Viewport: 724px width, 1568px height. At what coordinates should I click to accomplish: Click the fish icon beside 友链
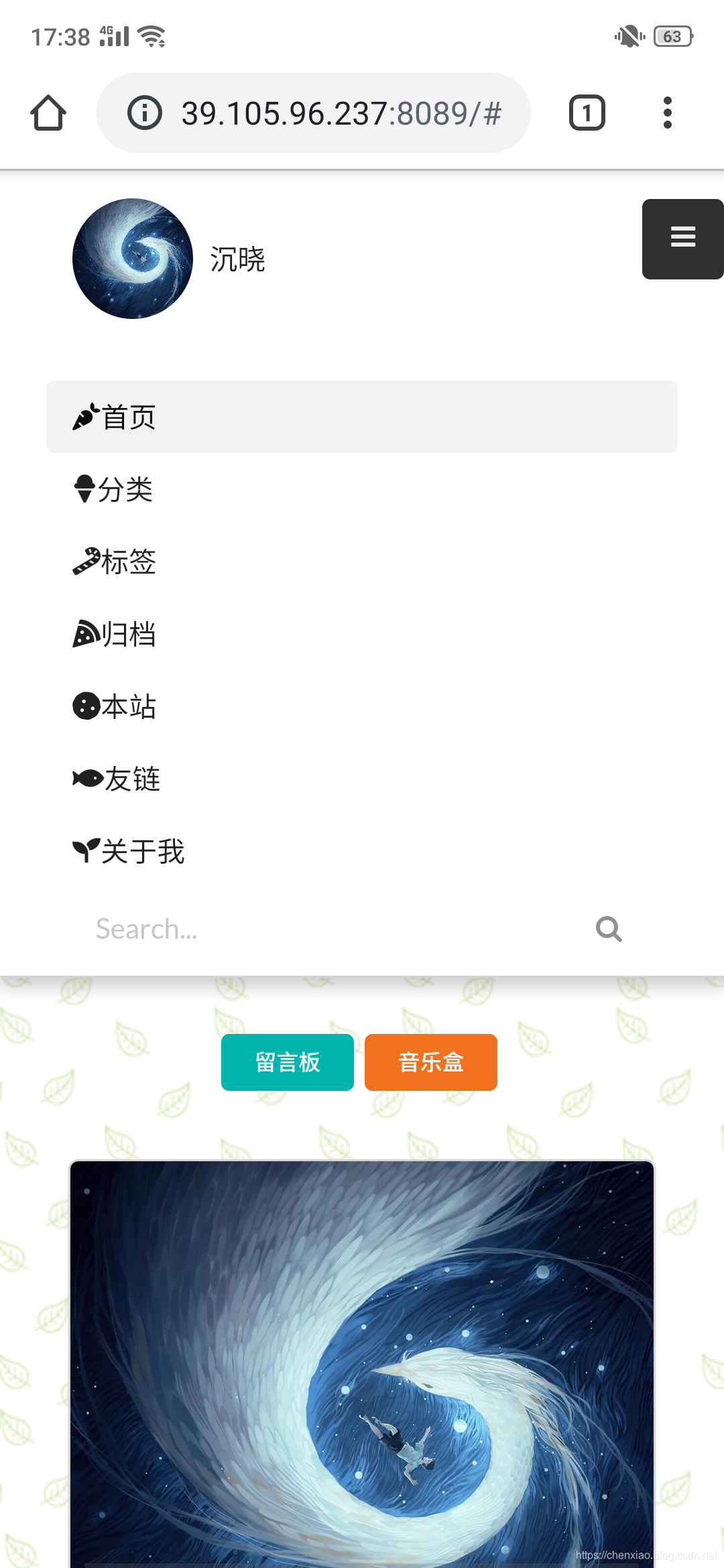click(84, 779)
